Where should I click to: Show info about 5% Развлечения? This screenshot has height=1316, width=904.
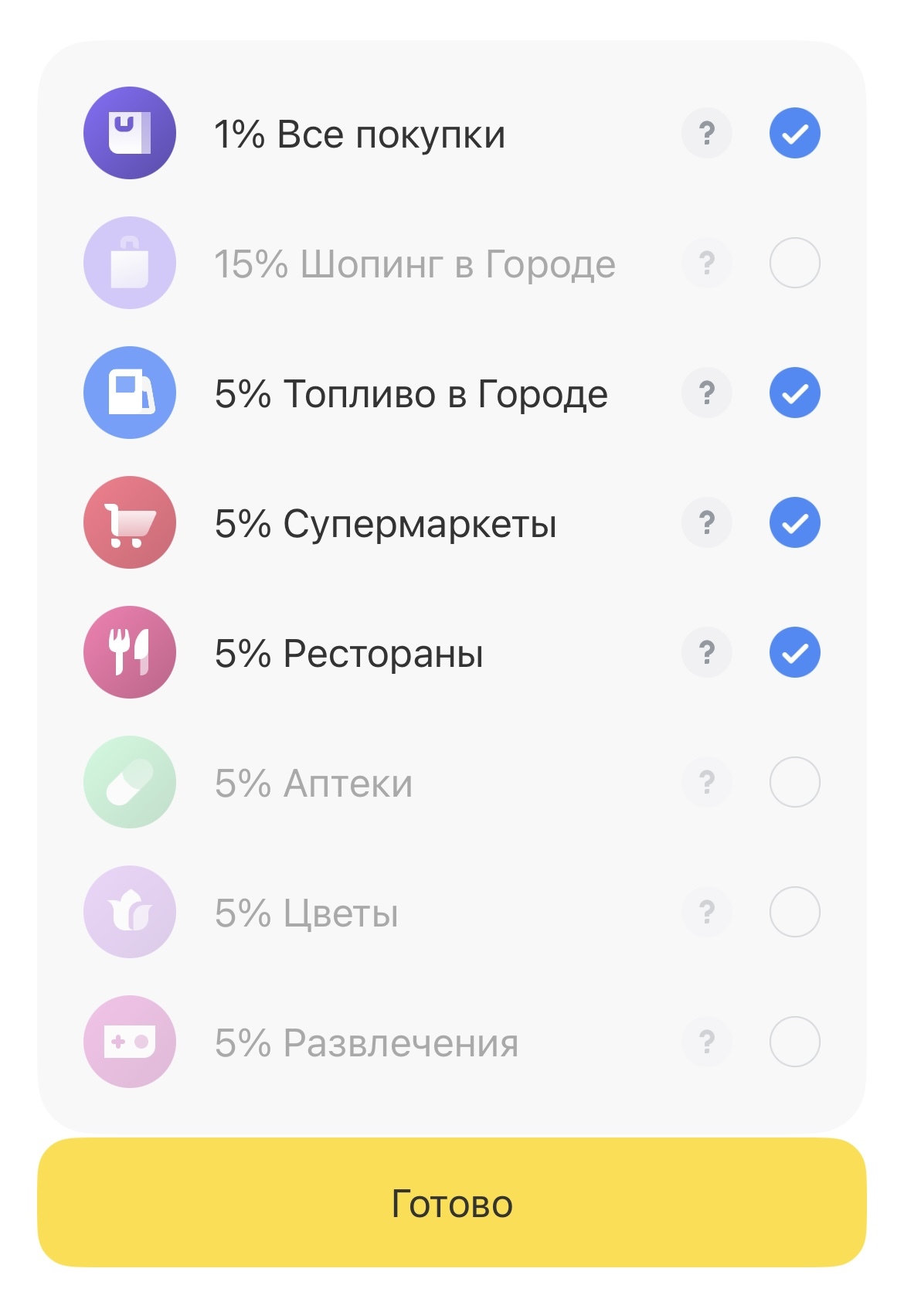click(706, 1042)
